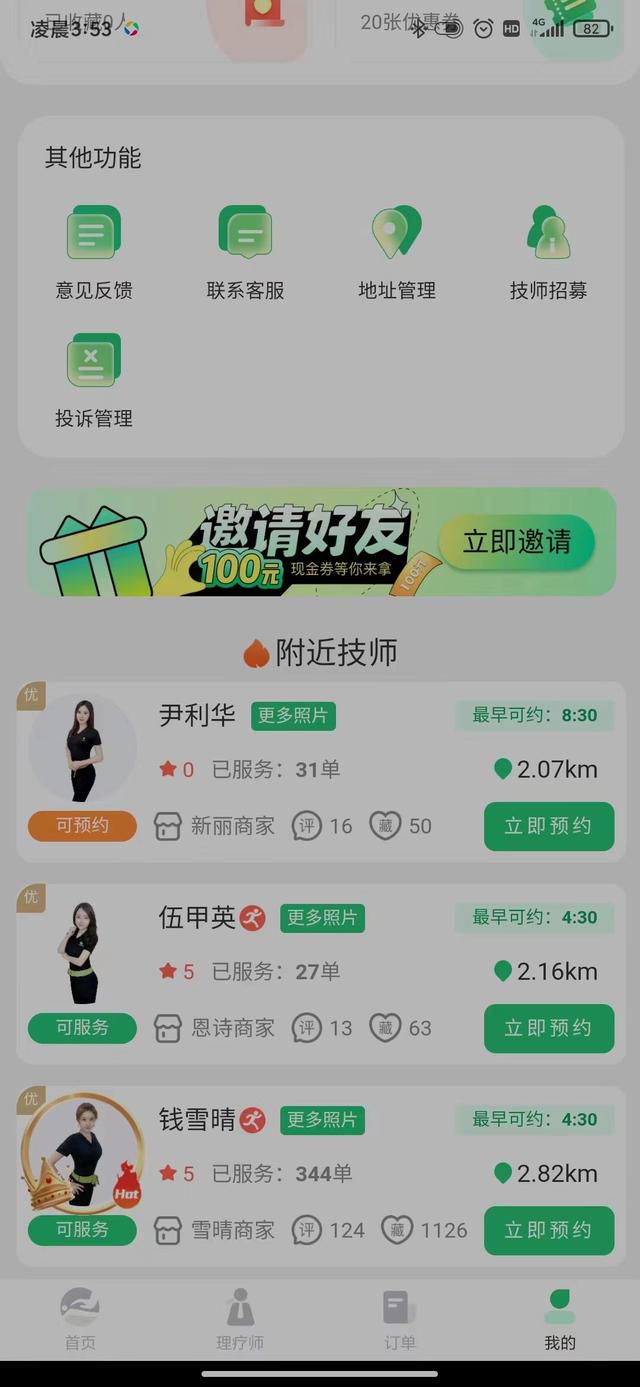Open 投诉管理 complaint management
This screenshot has width=640, height=1387.
(x=93, y=380)
